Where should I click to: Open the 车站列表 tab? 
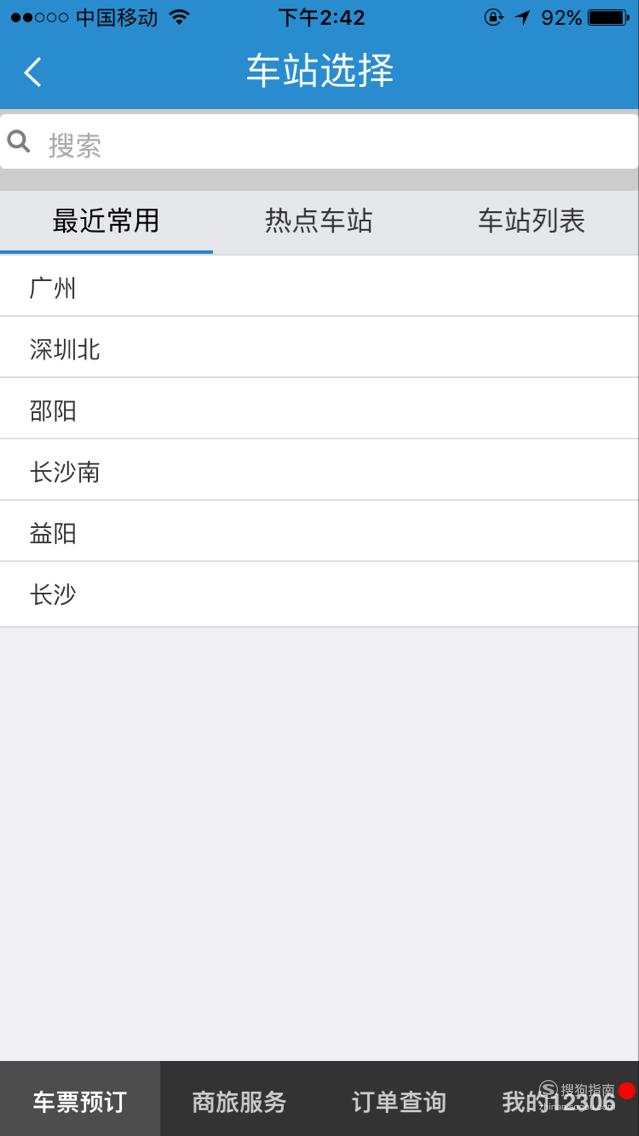coord(532,221)
